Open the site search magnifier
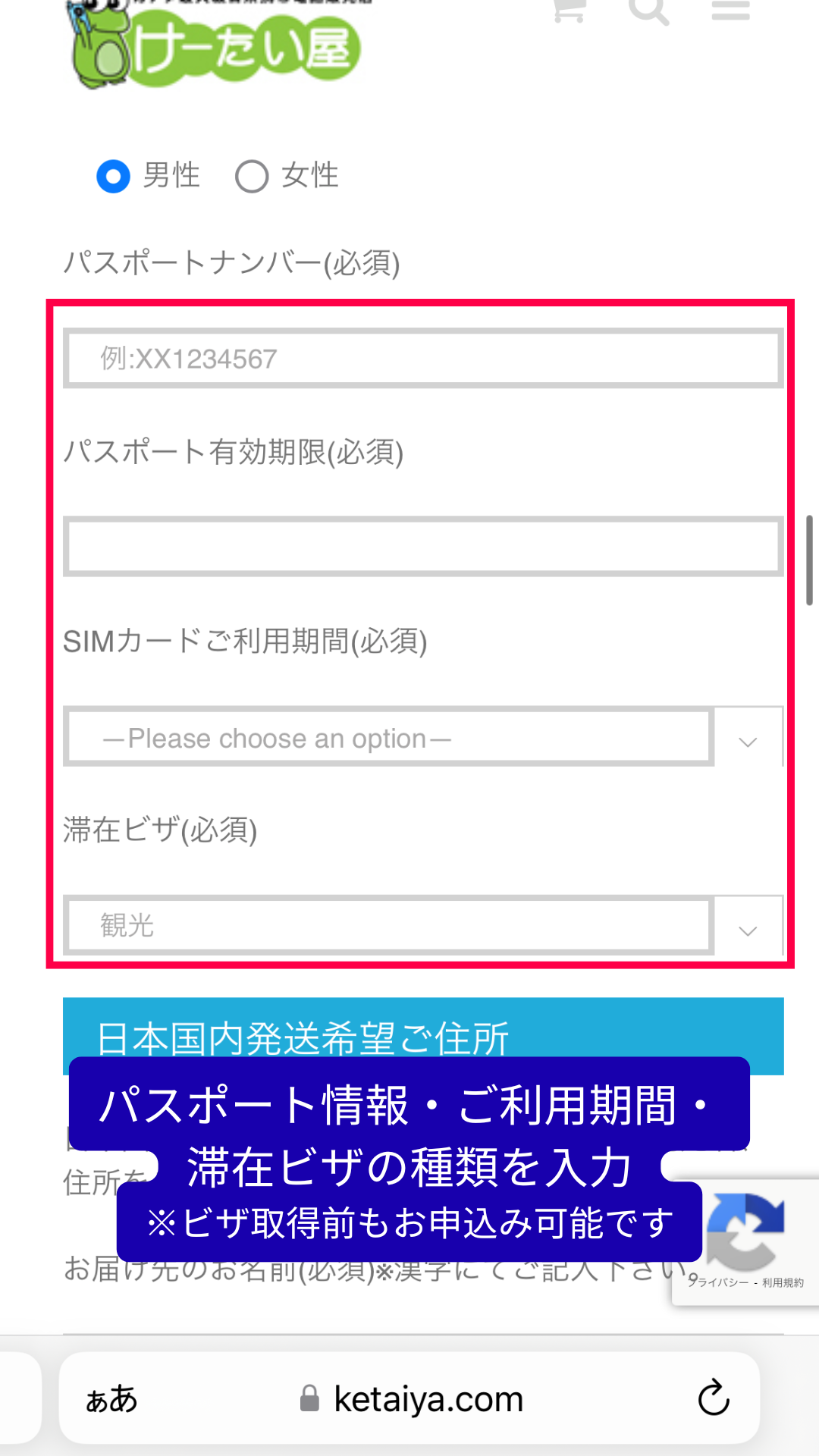 (x=649, y=9)
